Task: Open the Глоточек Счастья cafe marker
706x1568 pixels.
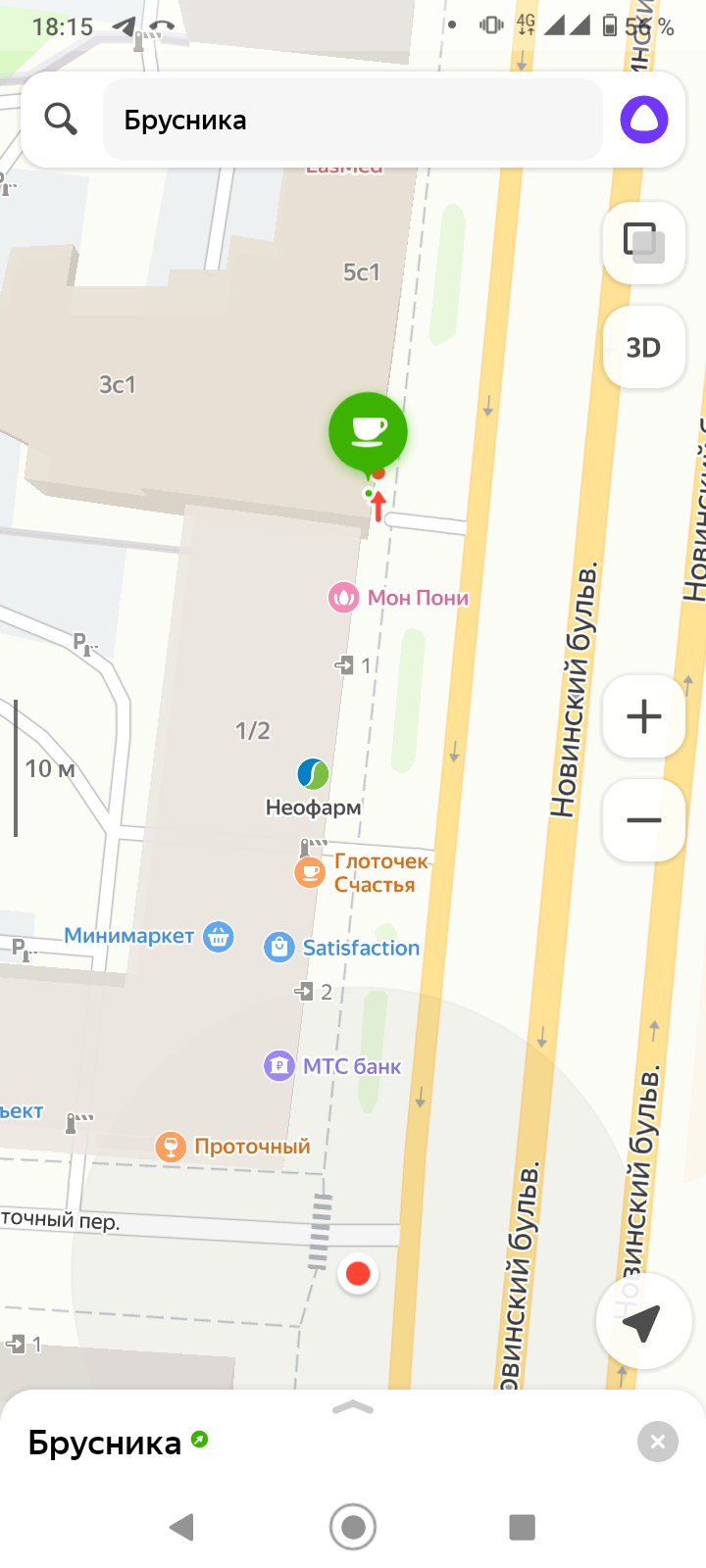Action: (x=310, y=871)
